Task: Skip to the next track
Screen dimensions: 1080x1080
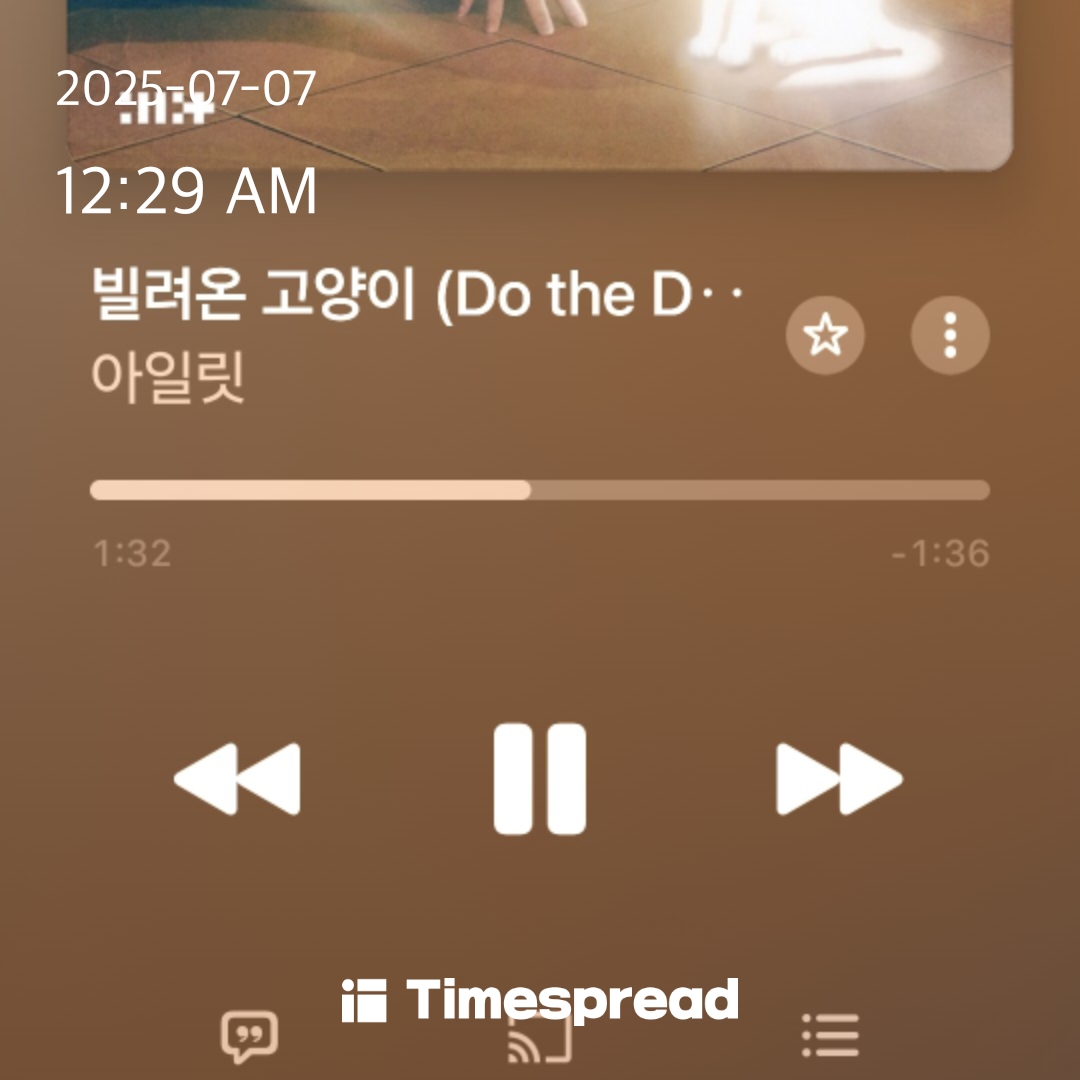Action: pyautogui.click(x=838, y=778)
